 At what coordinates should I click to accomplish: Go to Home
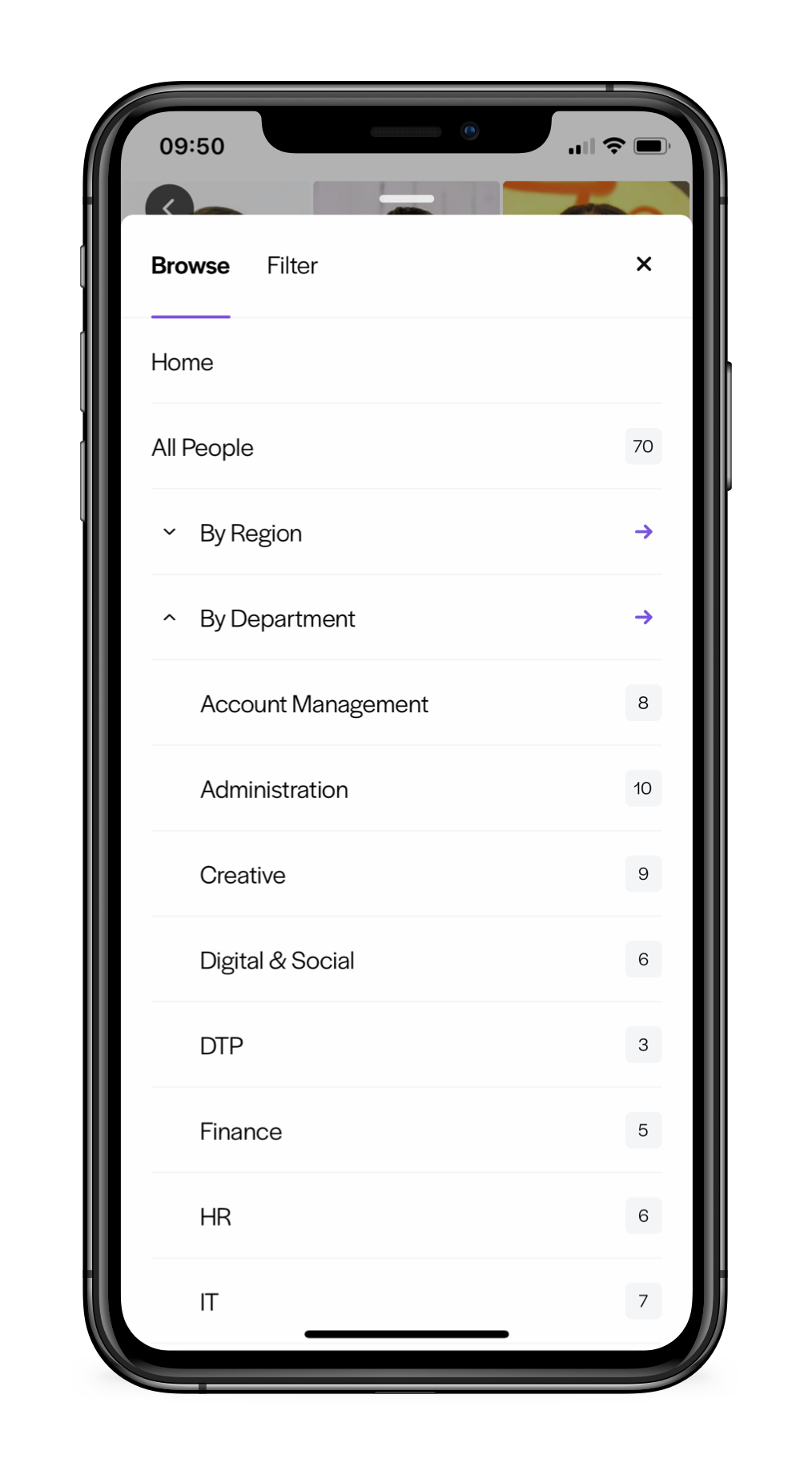(x=183, y=363)
